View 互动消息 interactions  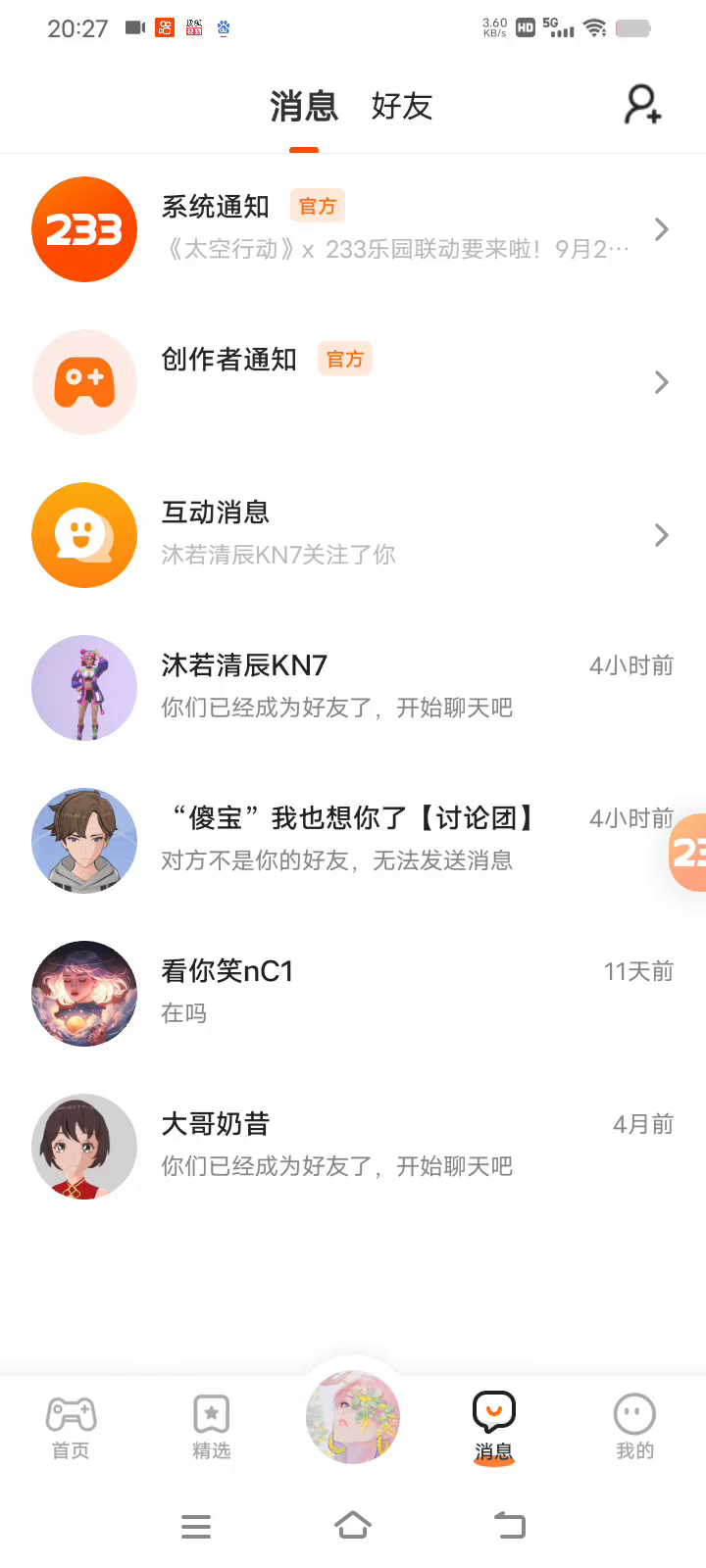click(353, 535)
